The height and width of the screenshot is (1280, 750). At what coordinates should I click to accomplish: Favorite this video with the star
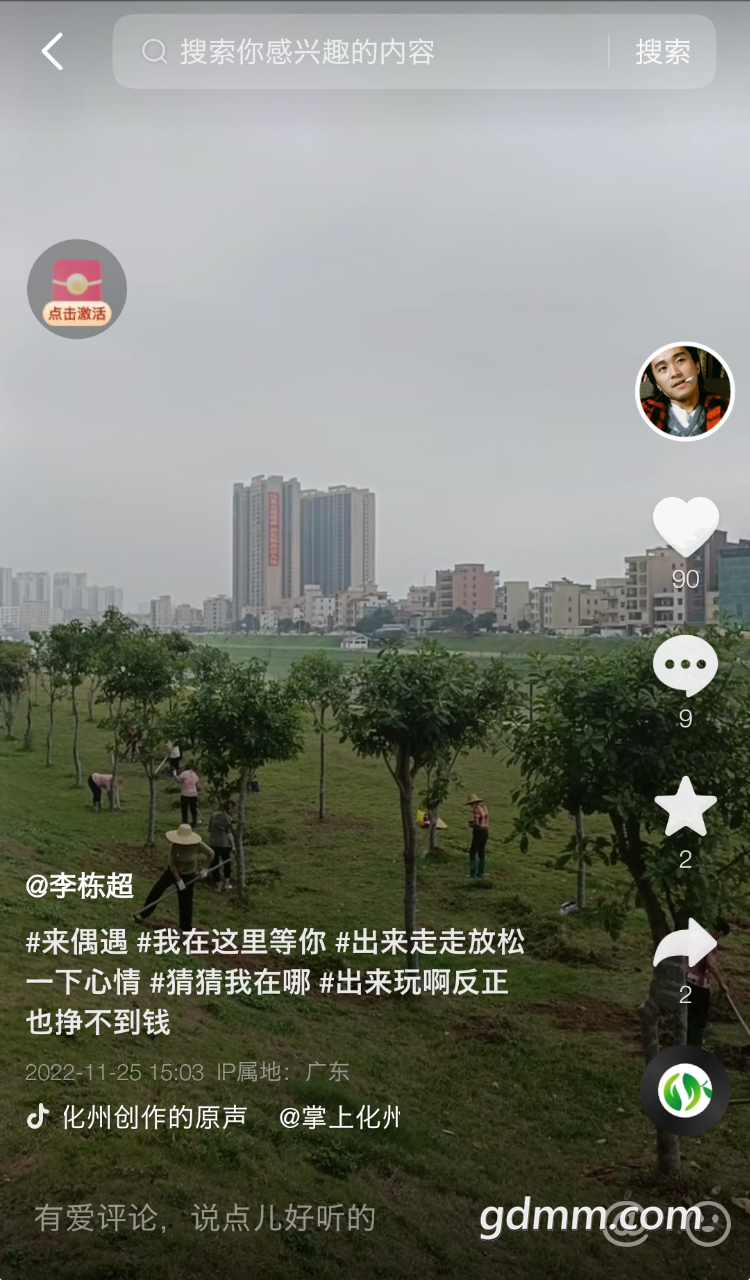685,807
